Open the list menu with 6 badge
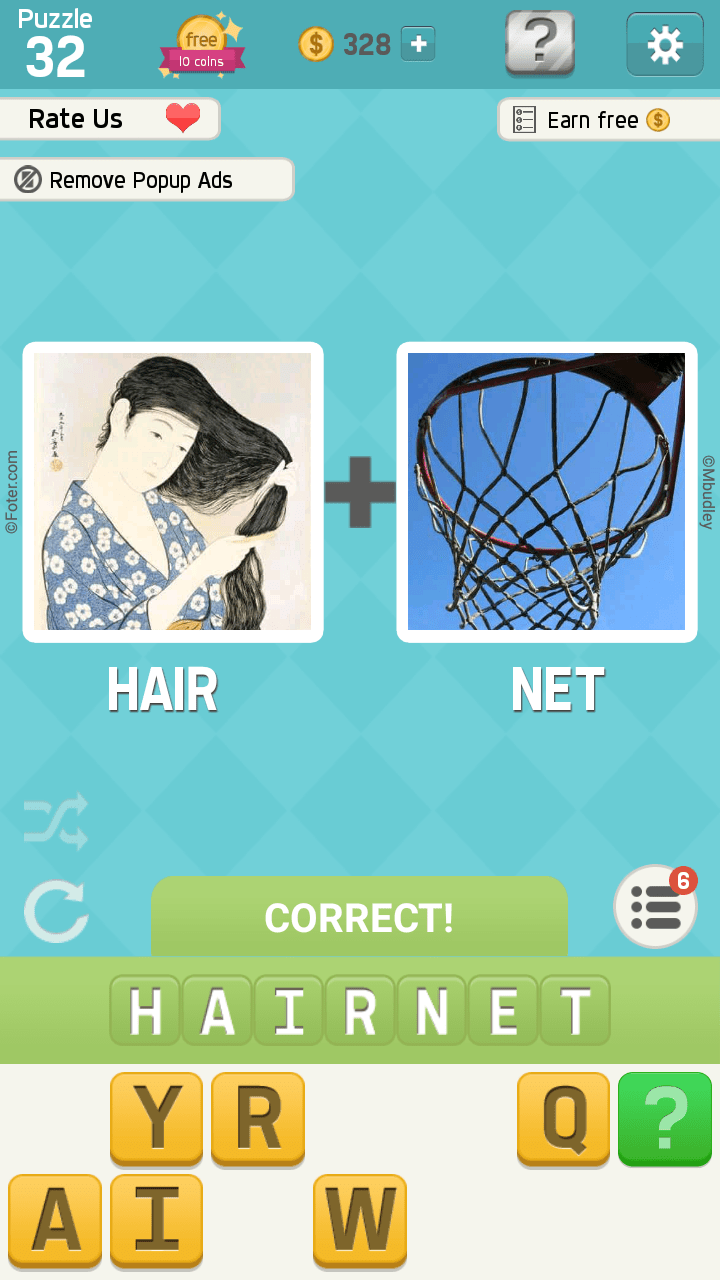 tap(655, 907)
